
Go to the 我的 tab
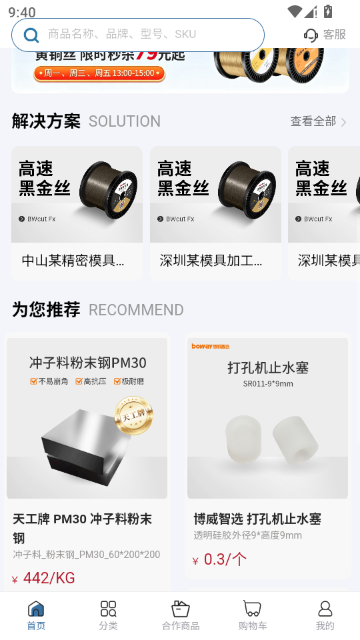(x=325, y=615)
